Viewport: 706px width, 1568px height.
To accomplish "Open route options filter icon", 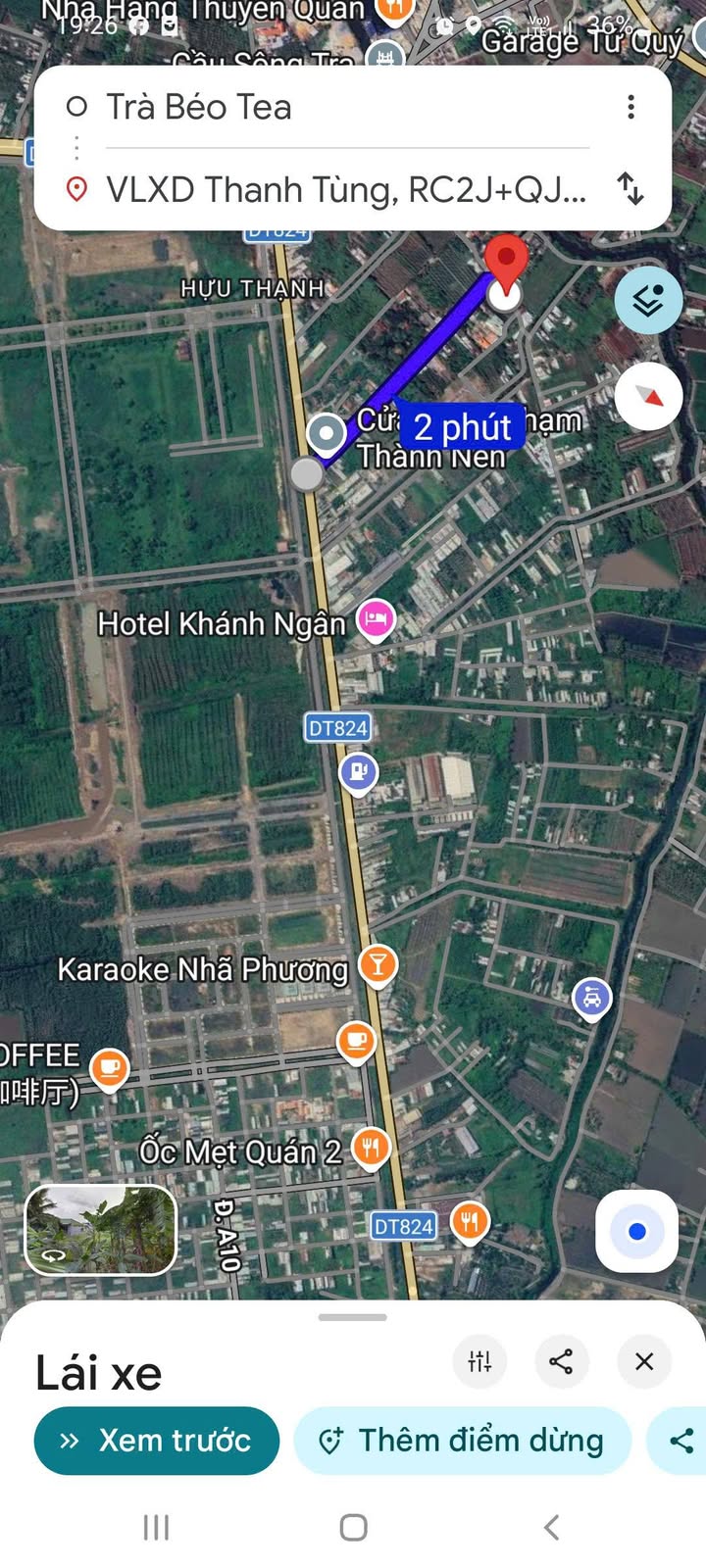I will [x=479, y=1361].
